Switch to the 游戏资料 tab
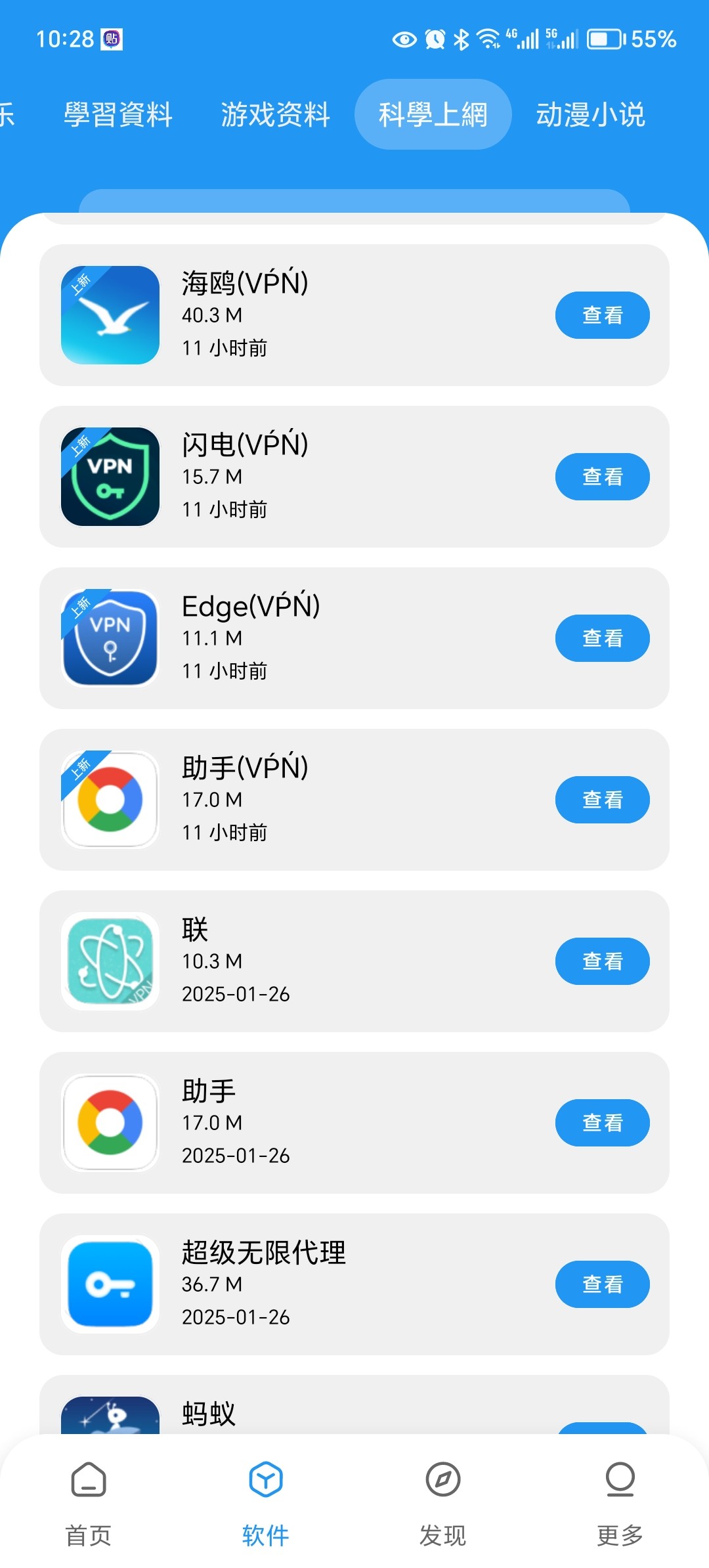The width and height of the screenshot is (709, 1568). click(x=276, y=114)
